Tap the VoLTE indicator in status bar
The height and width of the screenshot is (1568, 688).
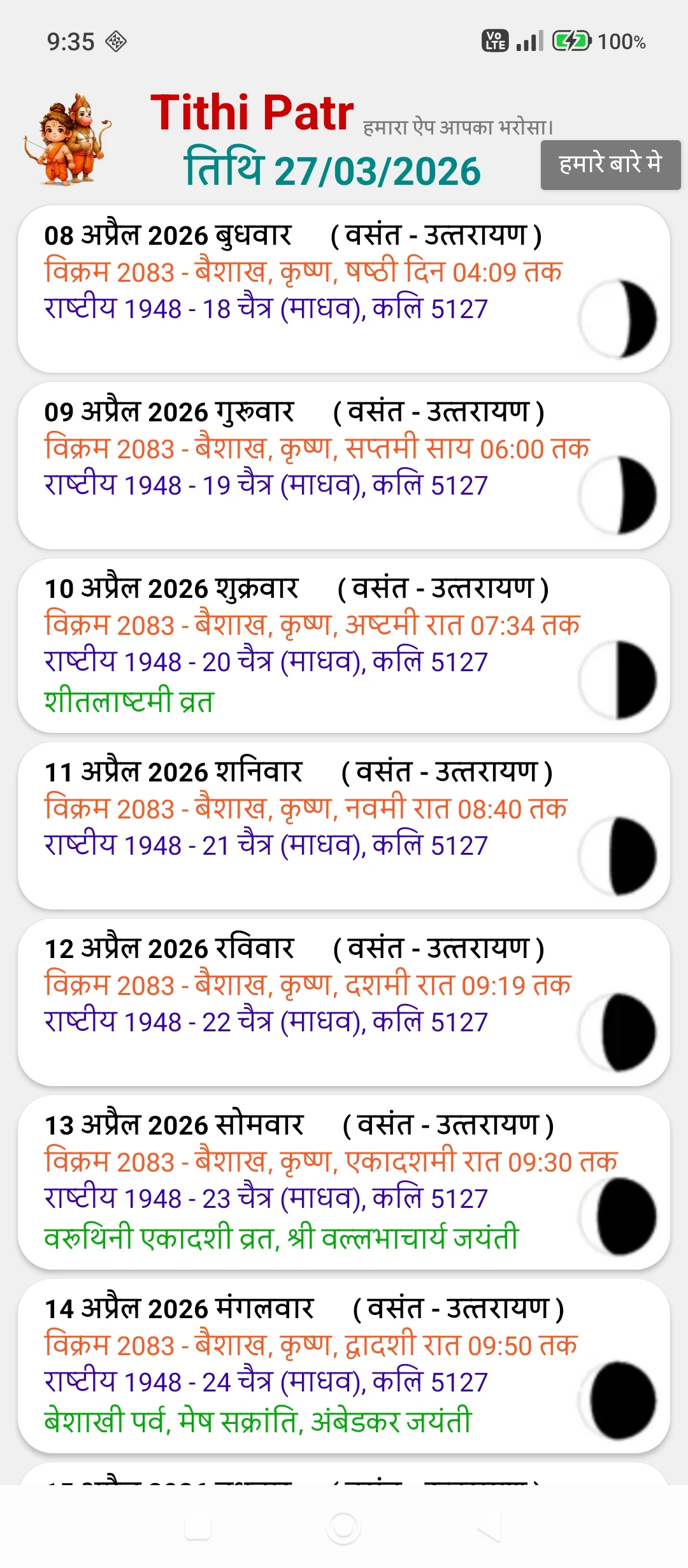496,41
